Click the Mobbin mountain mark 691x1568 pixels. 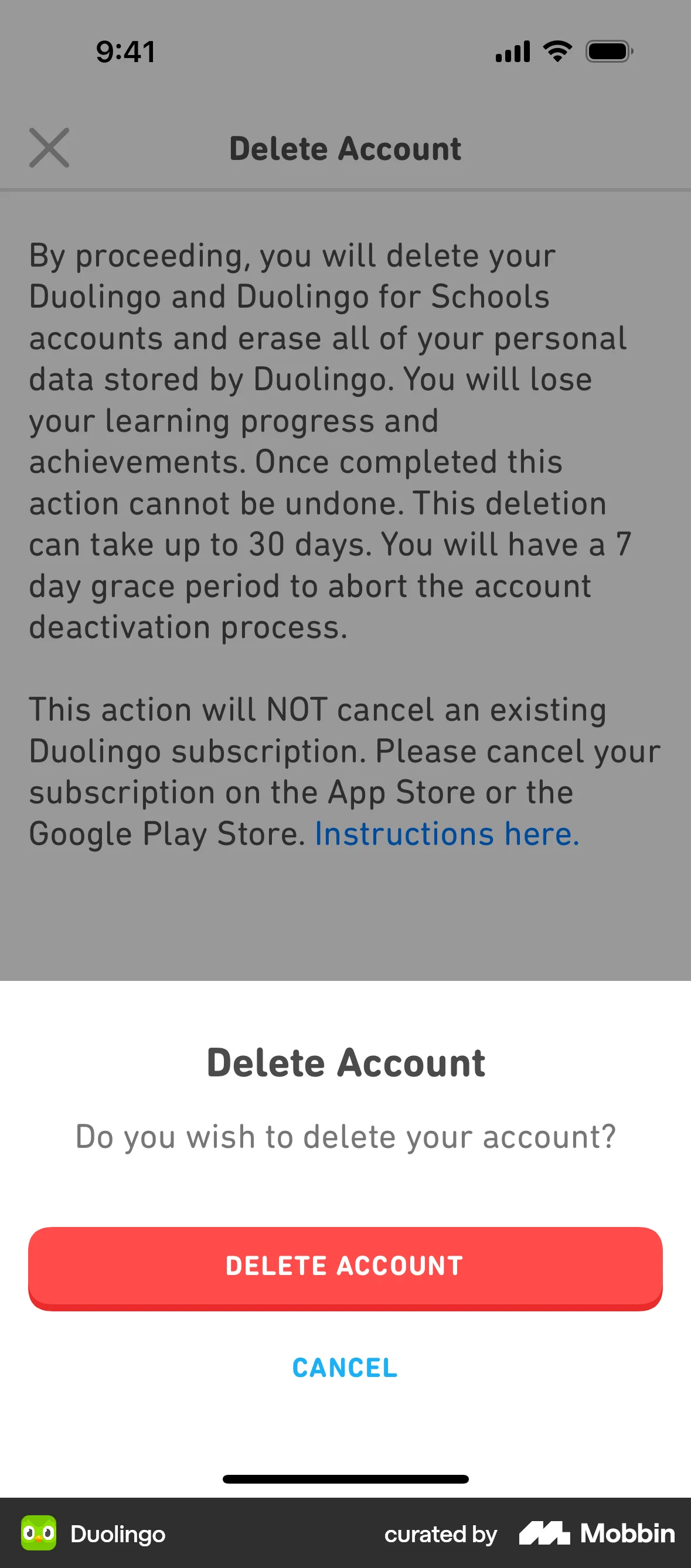coord(546,1533)
